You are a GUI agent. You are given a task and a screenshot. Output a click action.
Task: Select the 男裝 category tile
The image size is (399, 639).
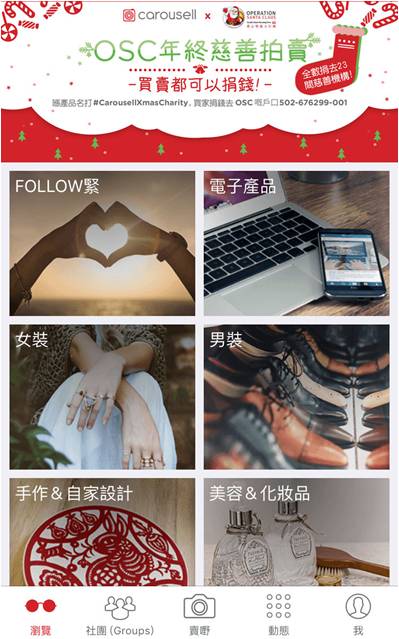pos(297,397)
